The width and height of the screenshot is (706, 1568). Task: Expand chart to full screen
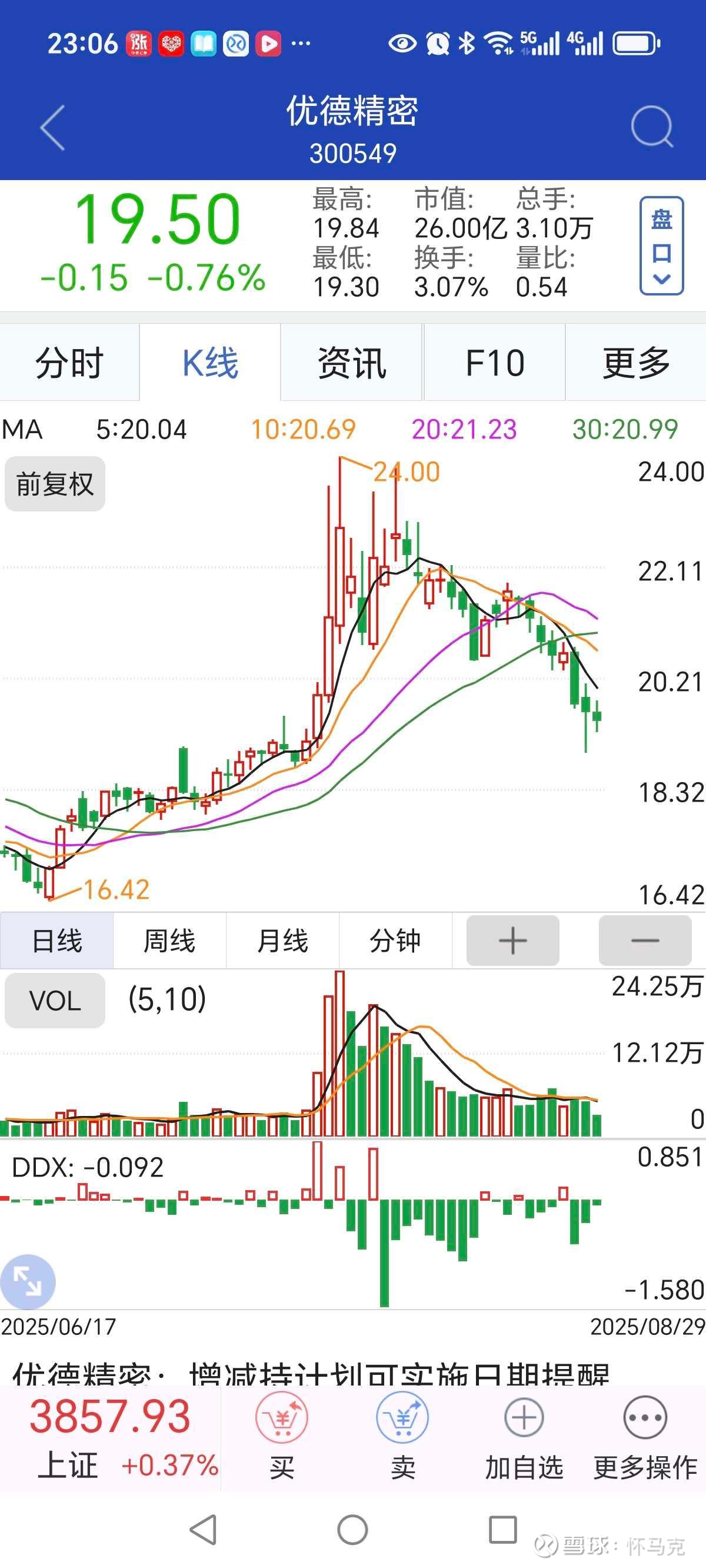[x=28, y=1283]
